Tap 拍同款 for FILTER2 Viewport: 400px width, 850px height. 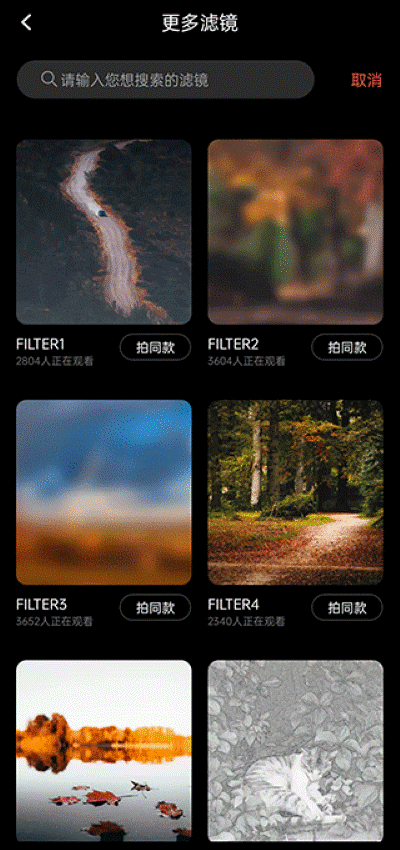(x=347, y=347)
